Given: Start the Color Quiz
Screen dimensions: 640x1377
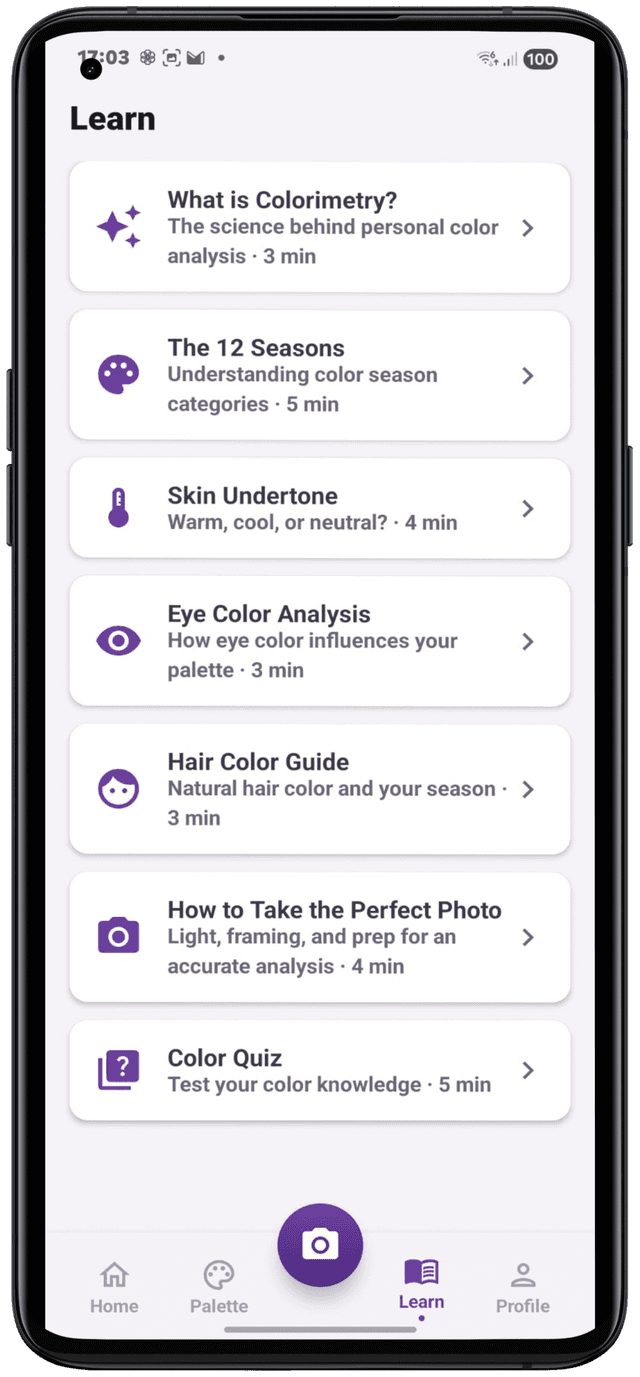Looking at the screenshot, I should coord(319,1071).
